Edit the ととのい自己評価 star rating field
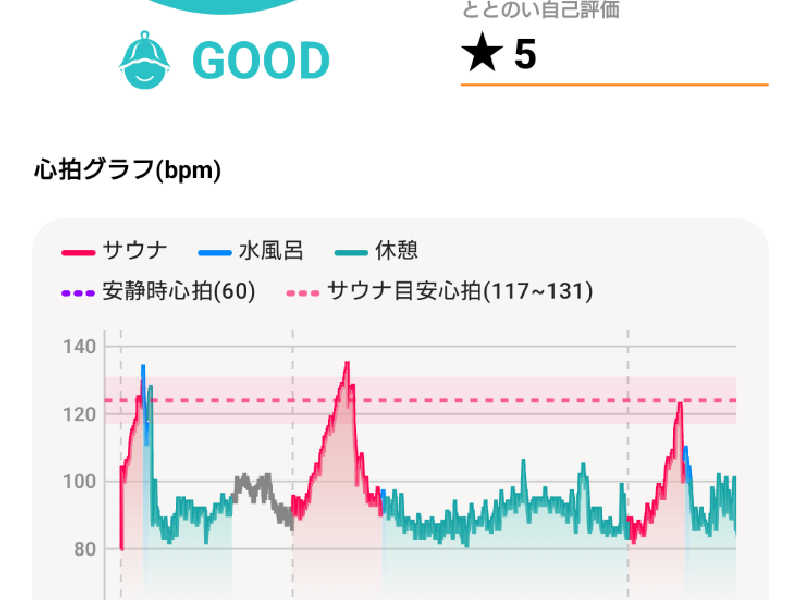Screen dimensions: 800x600 click(x=612, y=55)
